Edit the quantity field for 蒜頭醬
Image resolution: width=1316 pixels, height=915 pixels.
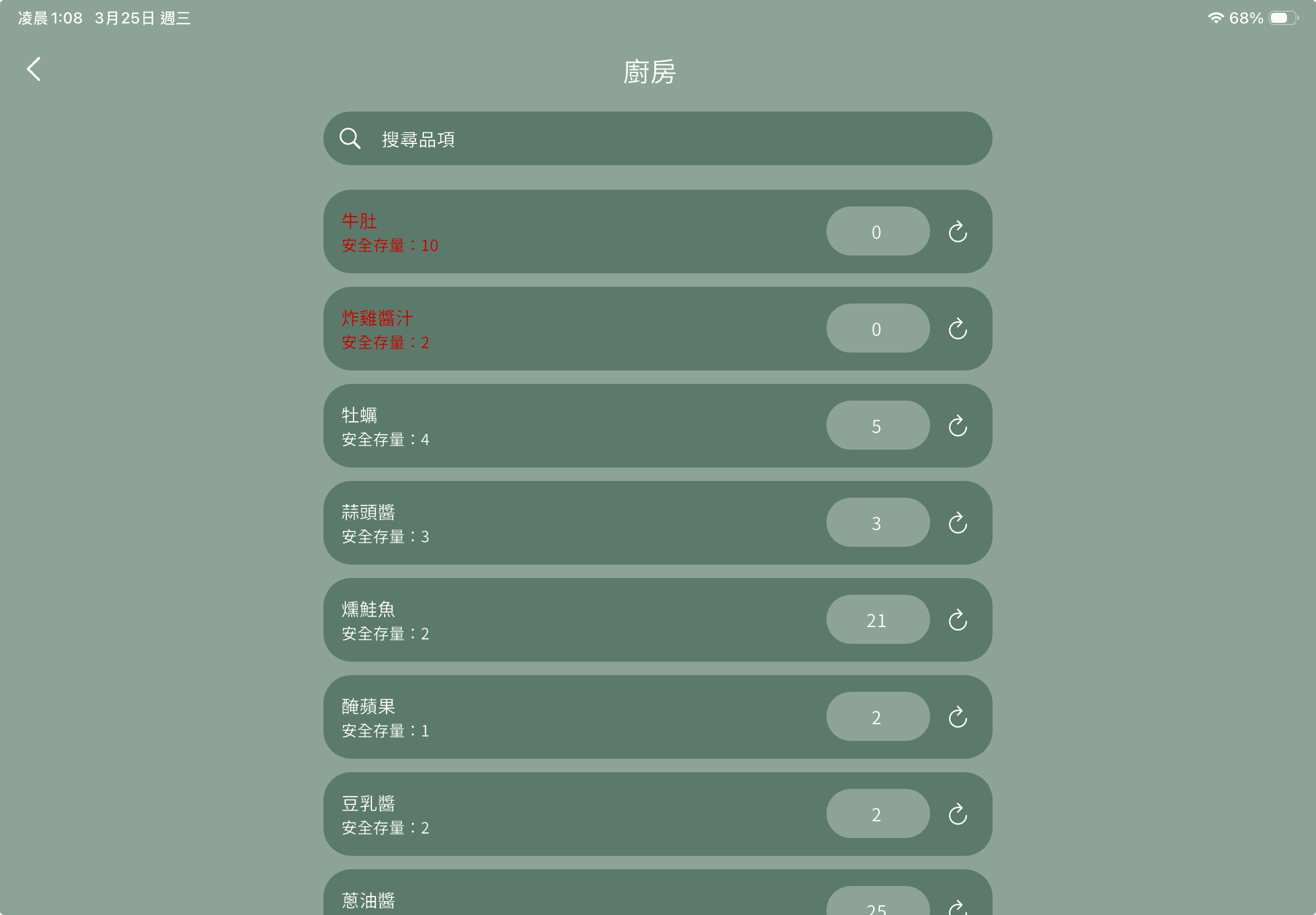[x=877, y=522]
